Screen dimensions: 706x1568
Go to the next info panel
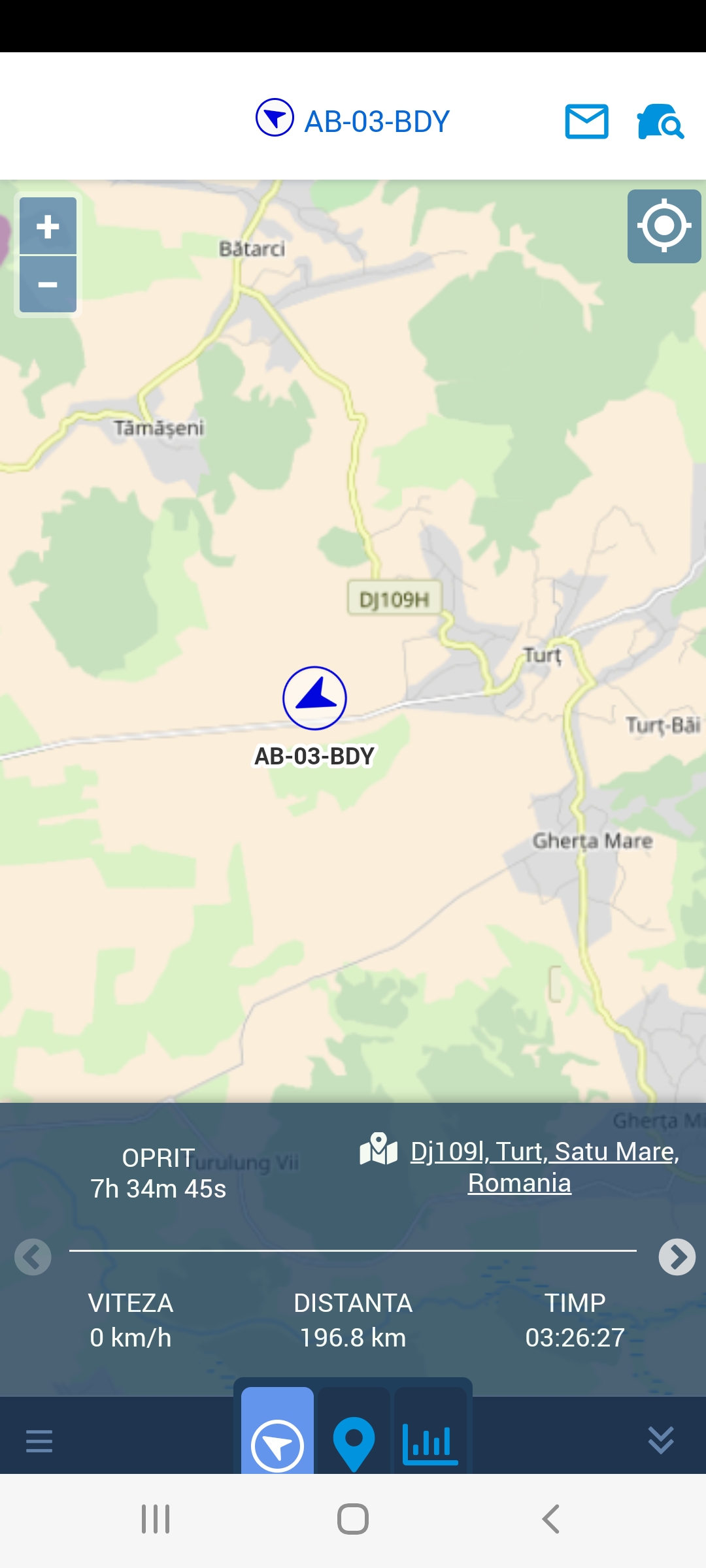tap(677, 1256)
